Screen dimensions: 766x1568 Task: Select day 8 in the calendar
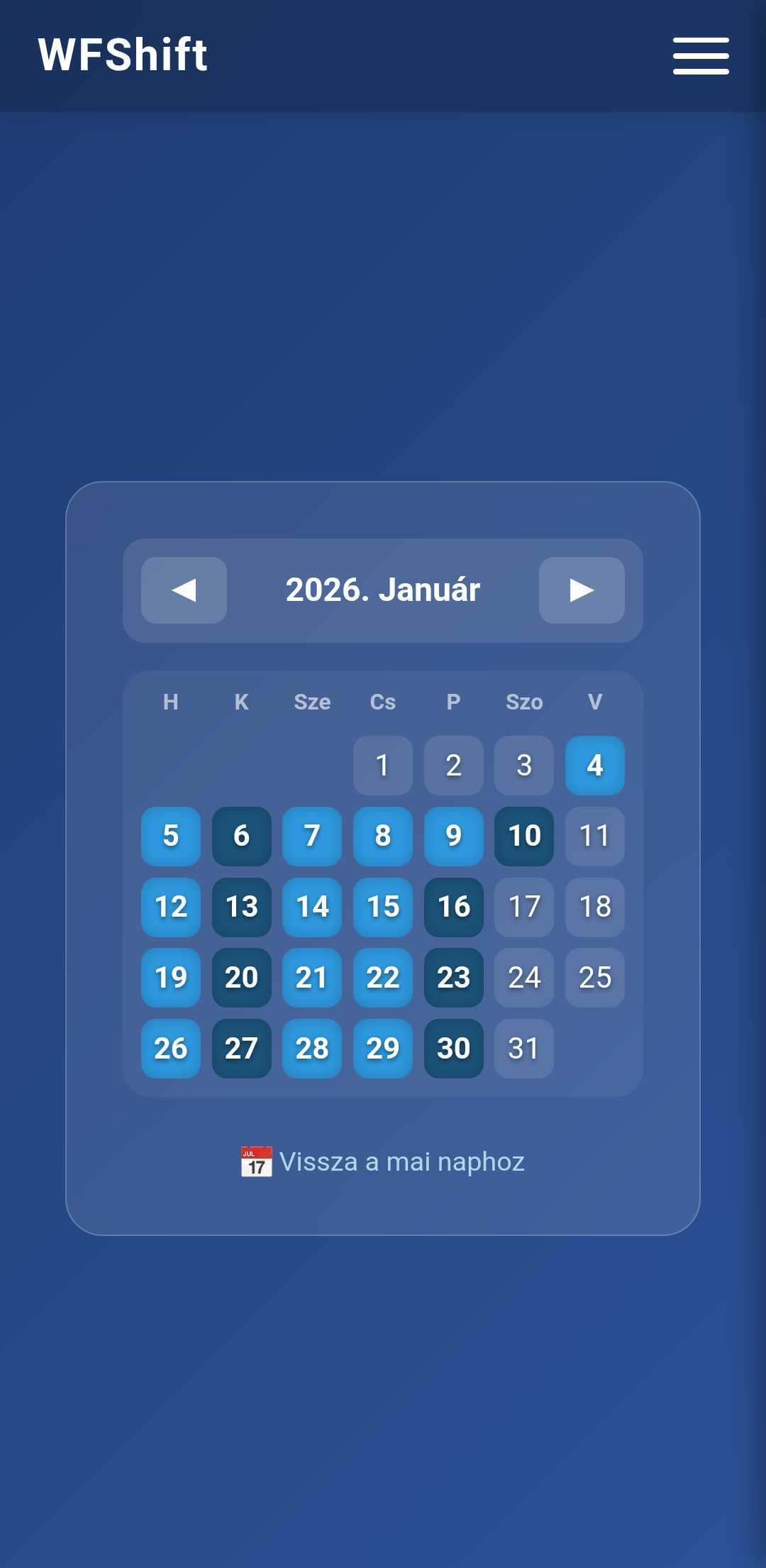(382, 836)
